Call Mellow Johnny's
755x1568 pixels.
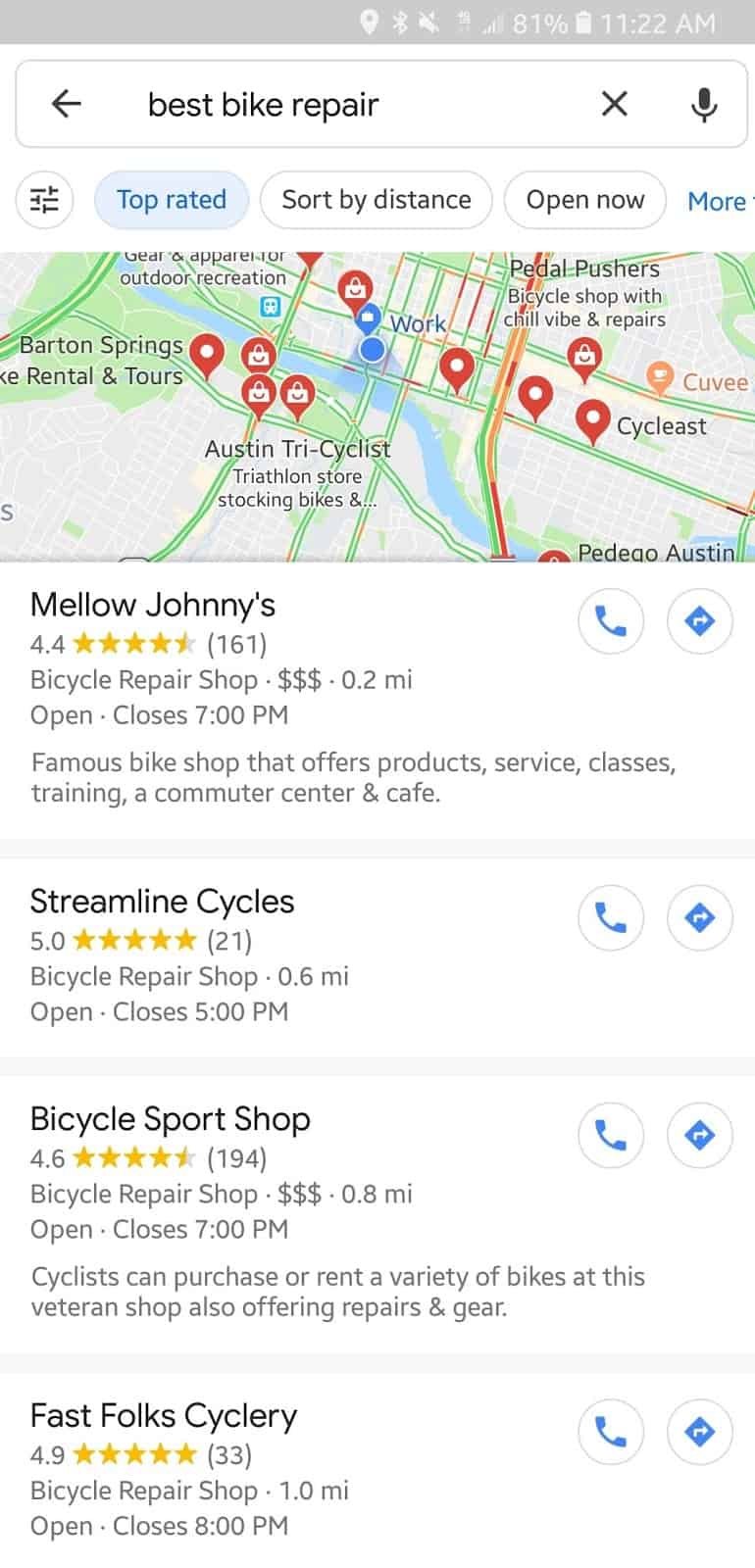(x=611, y=620)
